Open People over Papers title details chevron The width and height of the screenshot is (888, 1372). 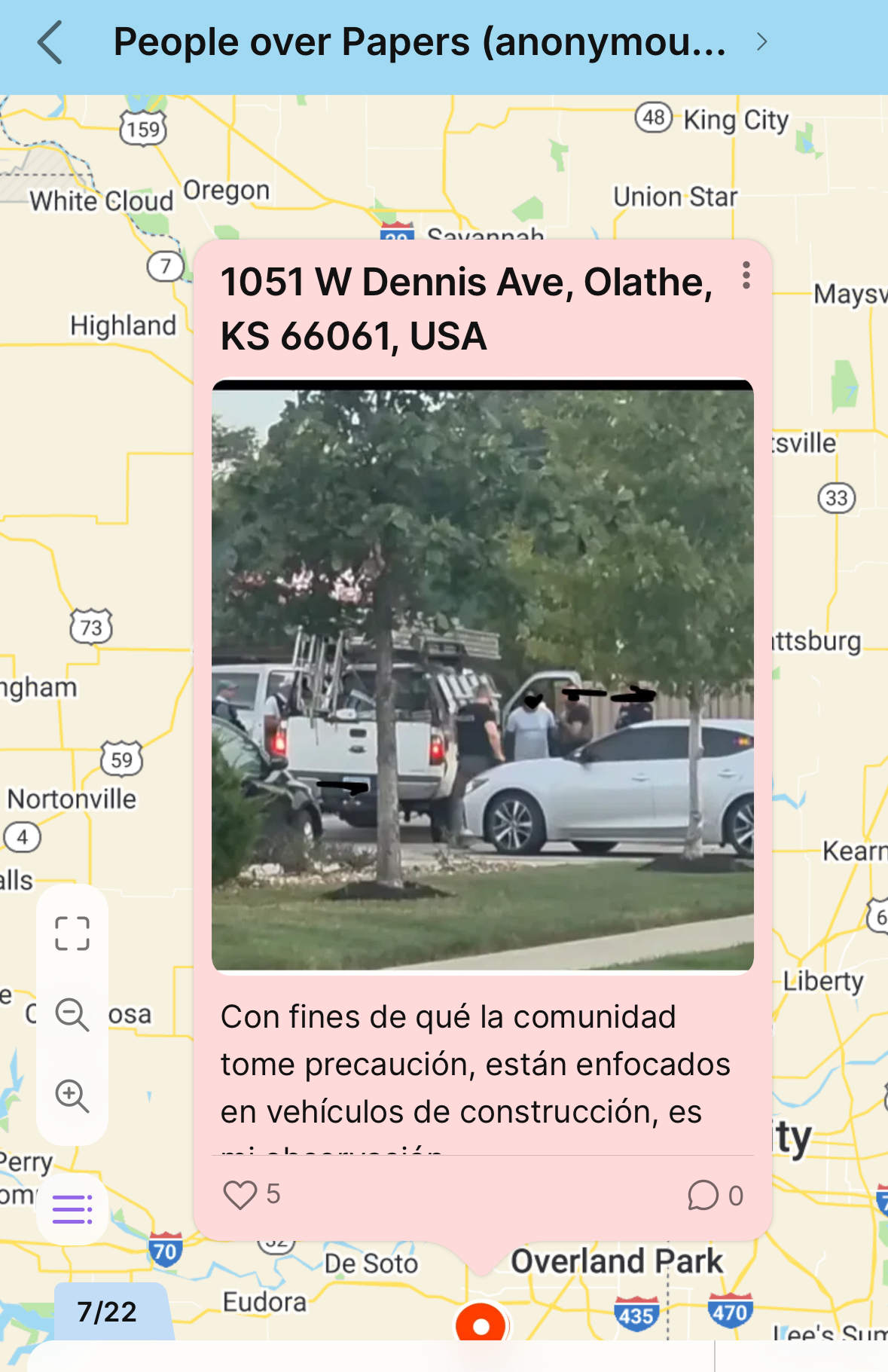(x=761, y=42)
